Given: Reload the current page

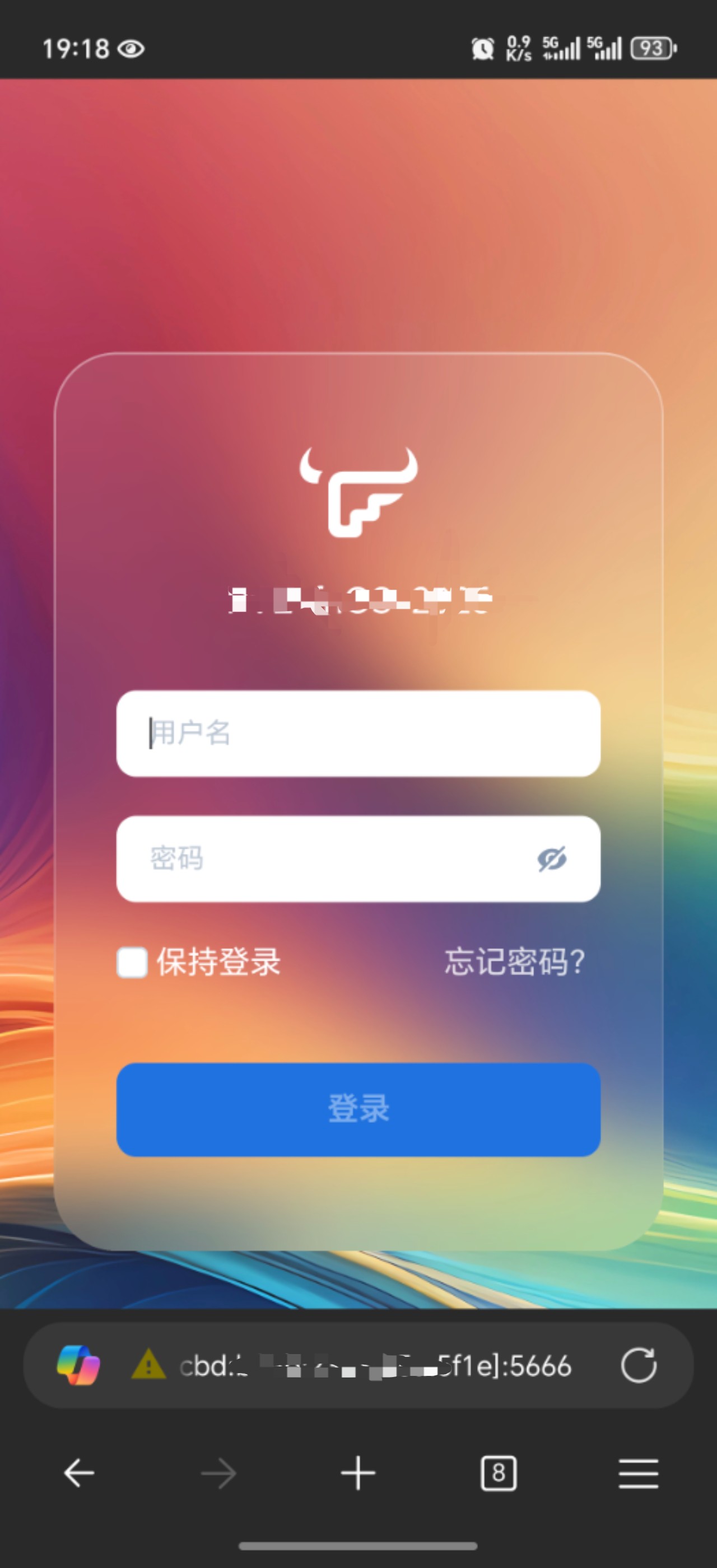Looking at the screenshot, I should point(639,1365).
